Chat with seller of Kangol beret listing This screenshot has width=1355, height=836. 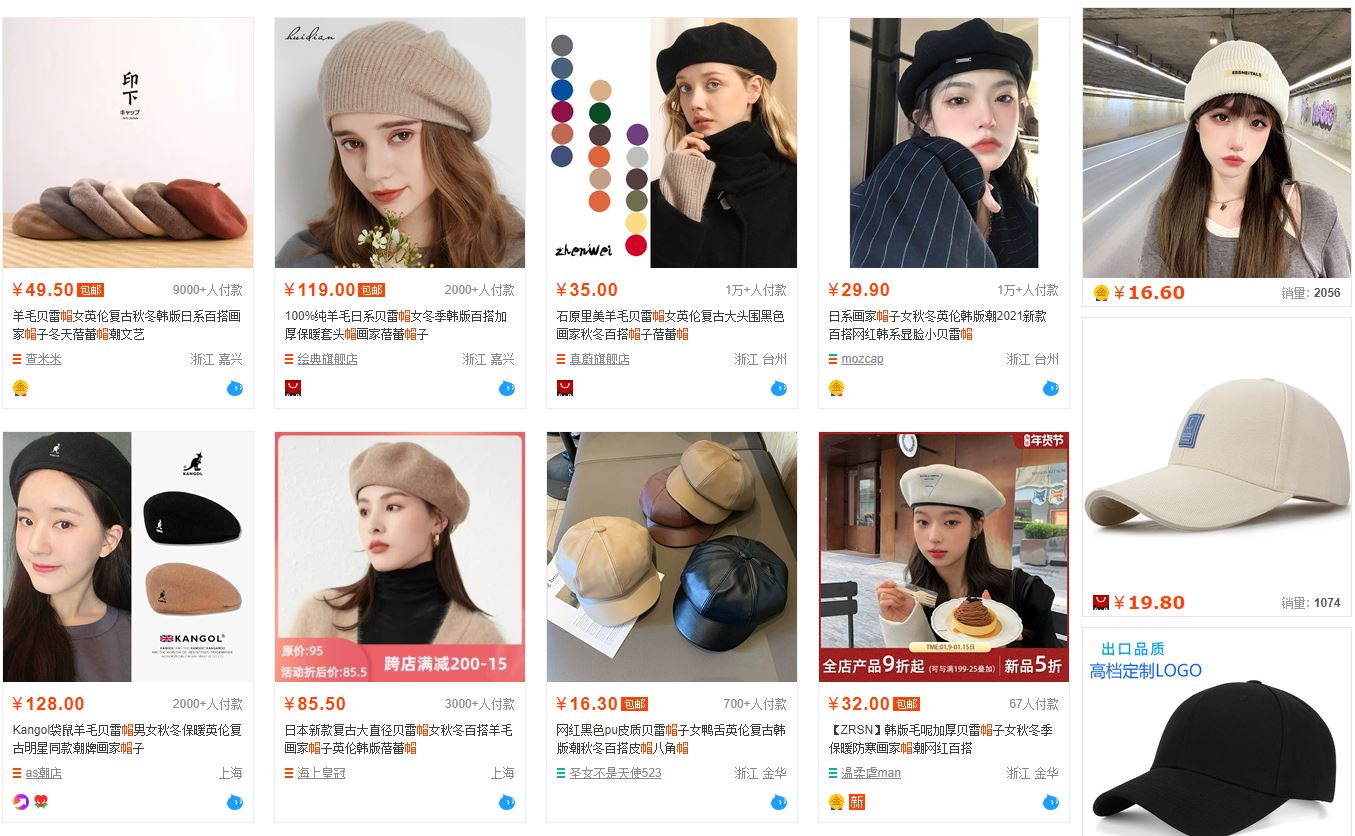click(235, 802)
